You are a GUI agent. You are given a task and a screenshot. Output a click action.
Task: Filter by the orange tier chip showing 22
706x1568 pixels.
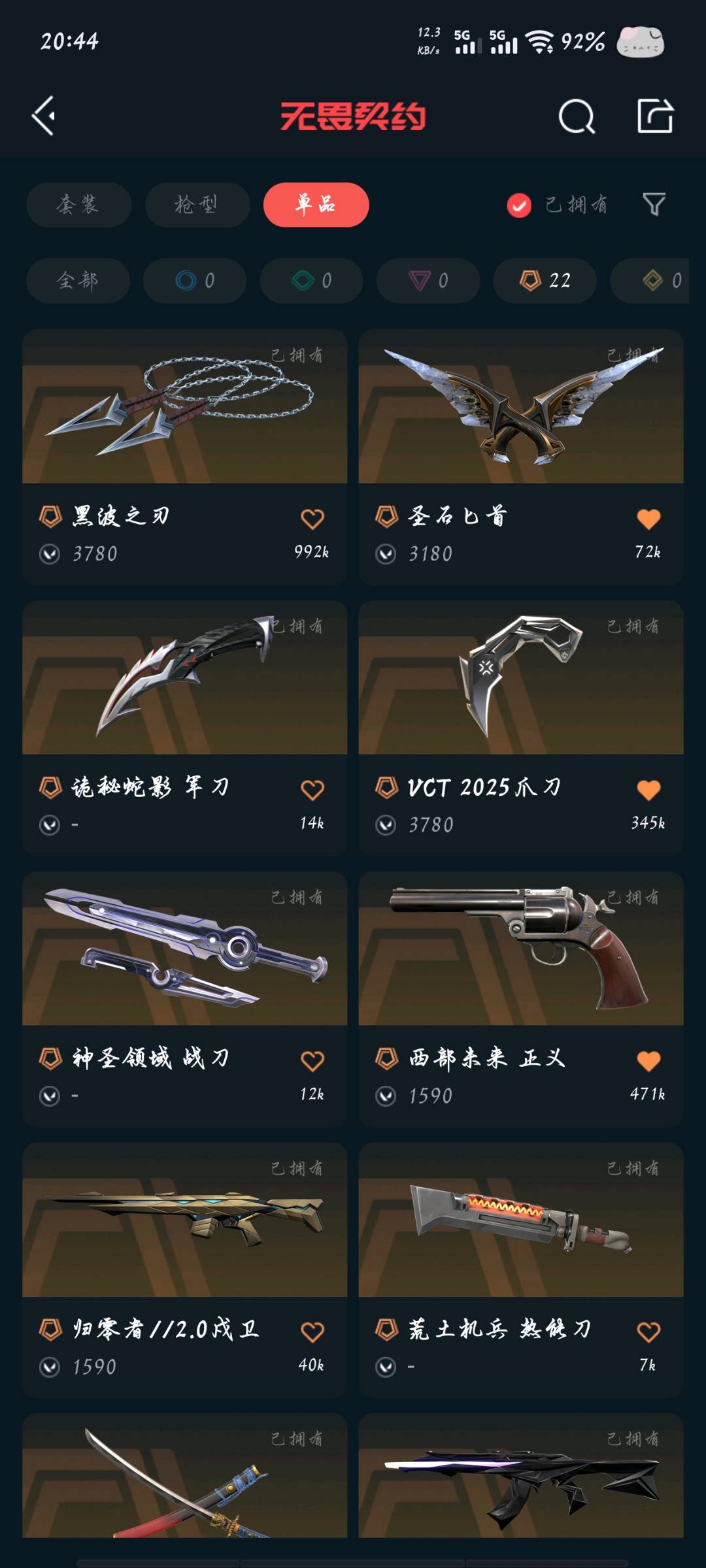click(545, 280)
